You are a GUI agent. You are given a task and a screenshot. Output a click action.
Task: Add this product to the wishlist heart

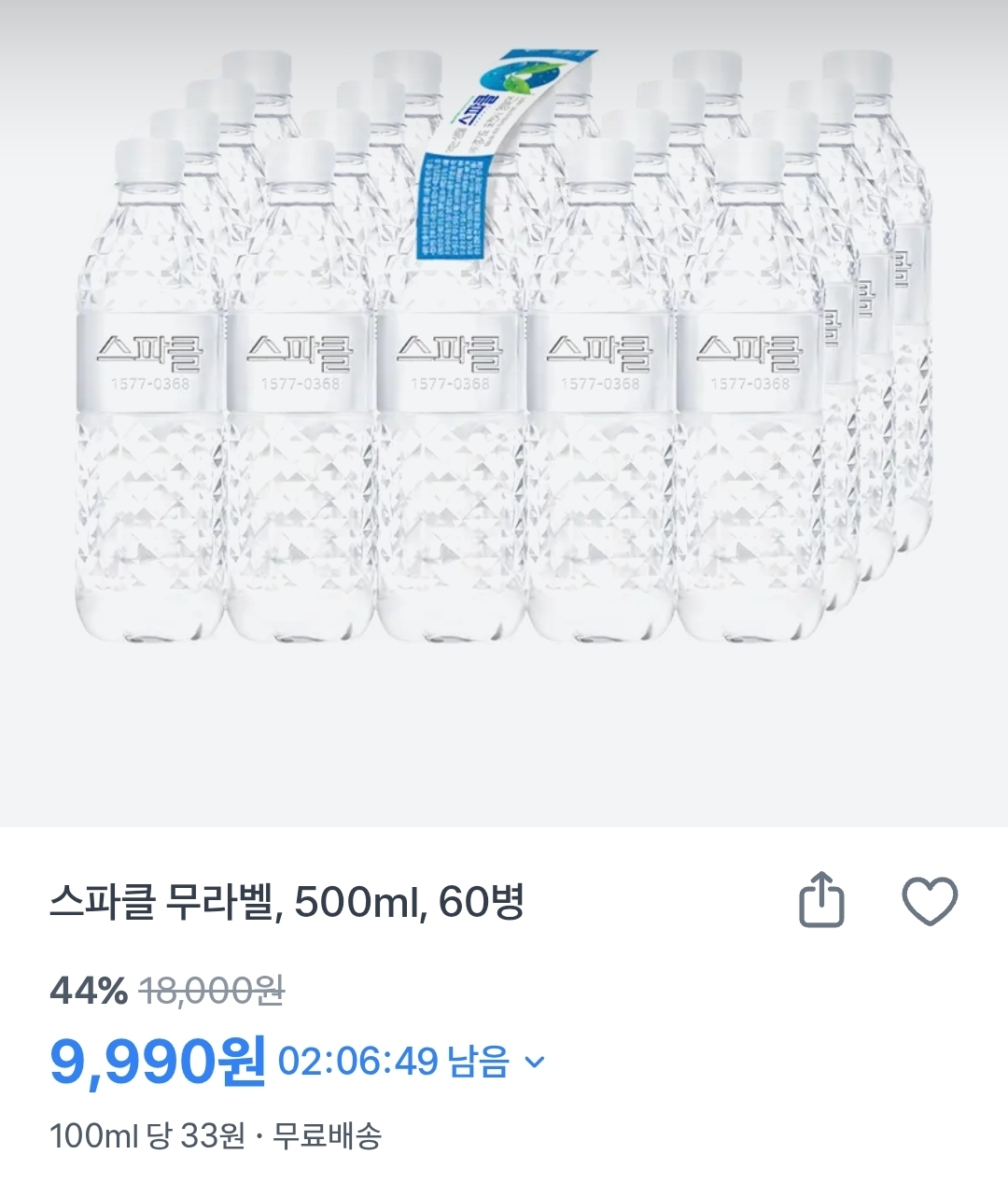[x=930, y=901]
